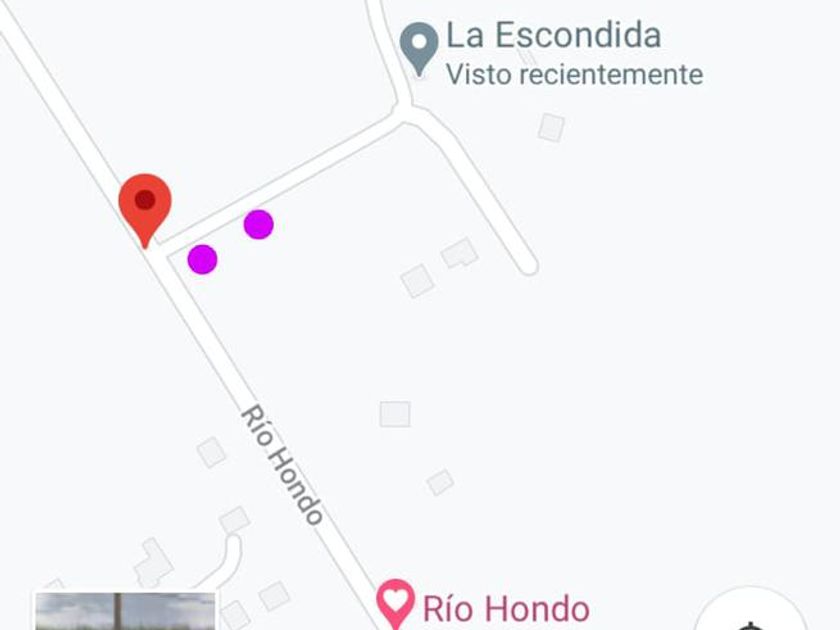
Task: Tap the round my-location button
Action: tap(750, 612)
